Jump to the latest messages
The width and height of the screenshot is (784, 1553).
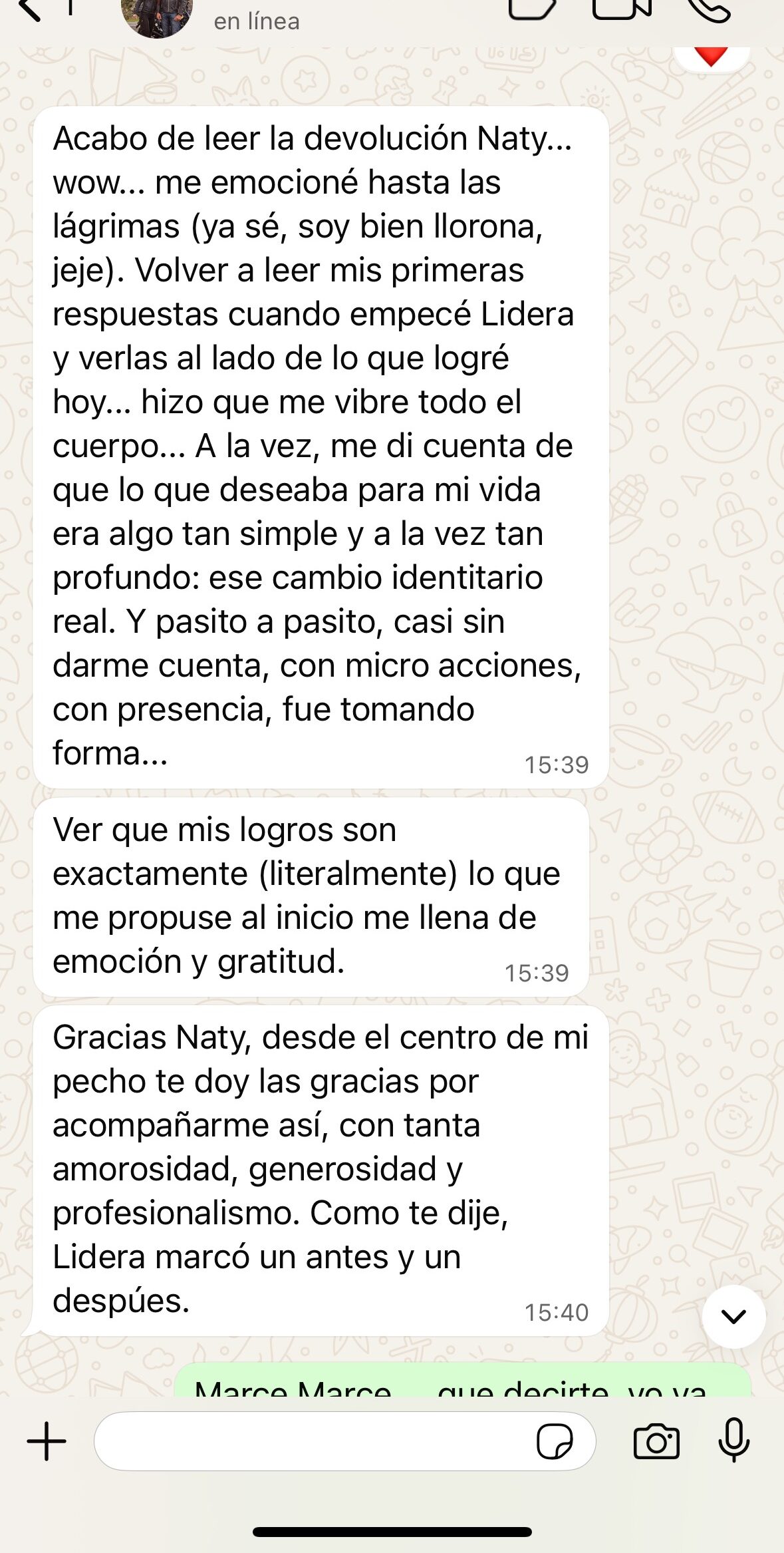(x=733, y=1317)
